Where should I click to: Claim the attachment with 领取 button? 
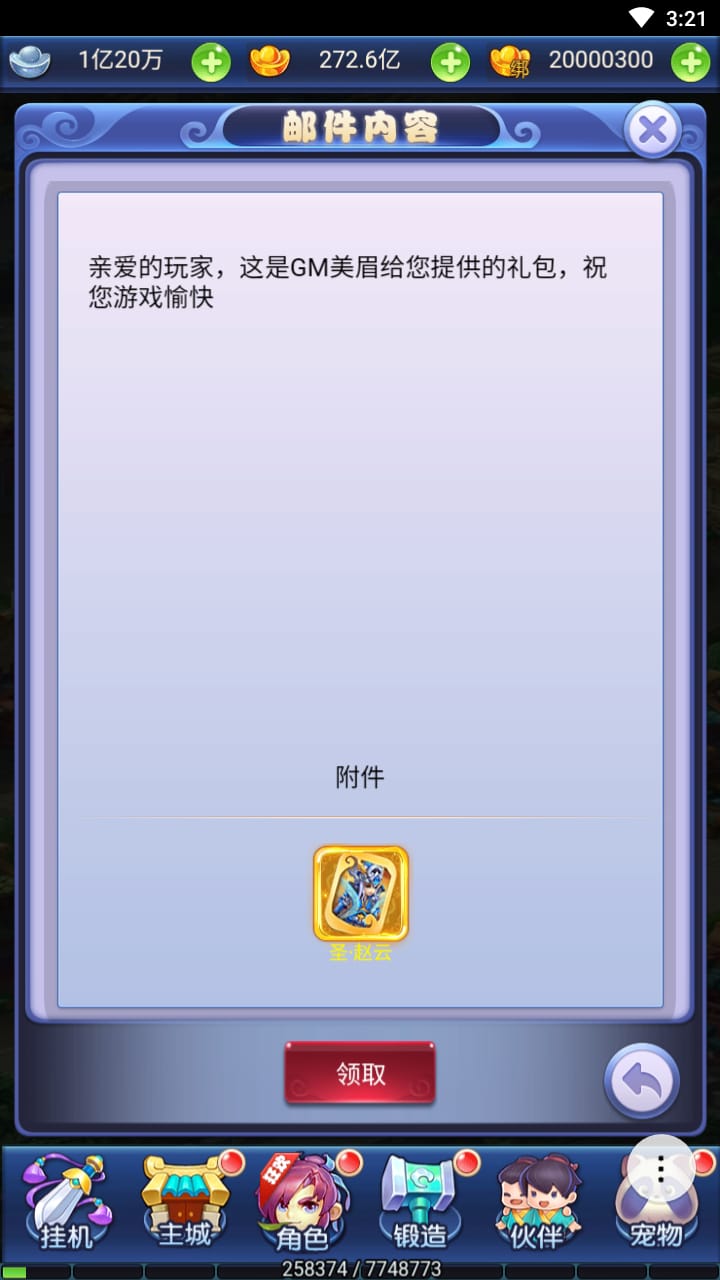360,1073
